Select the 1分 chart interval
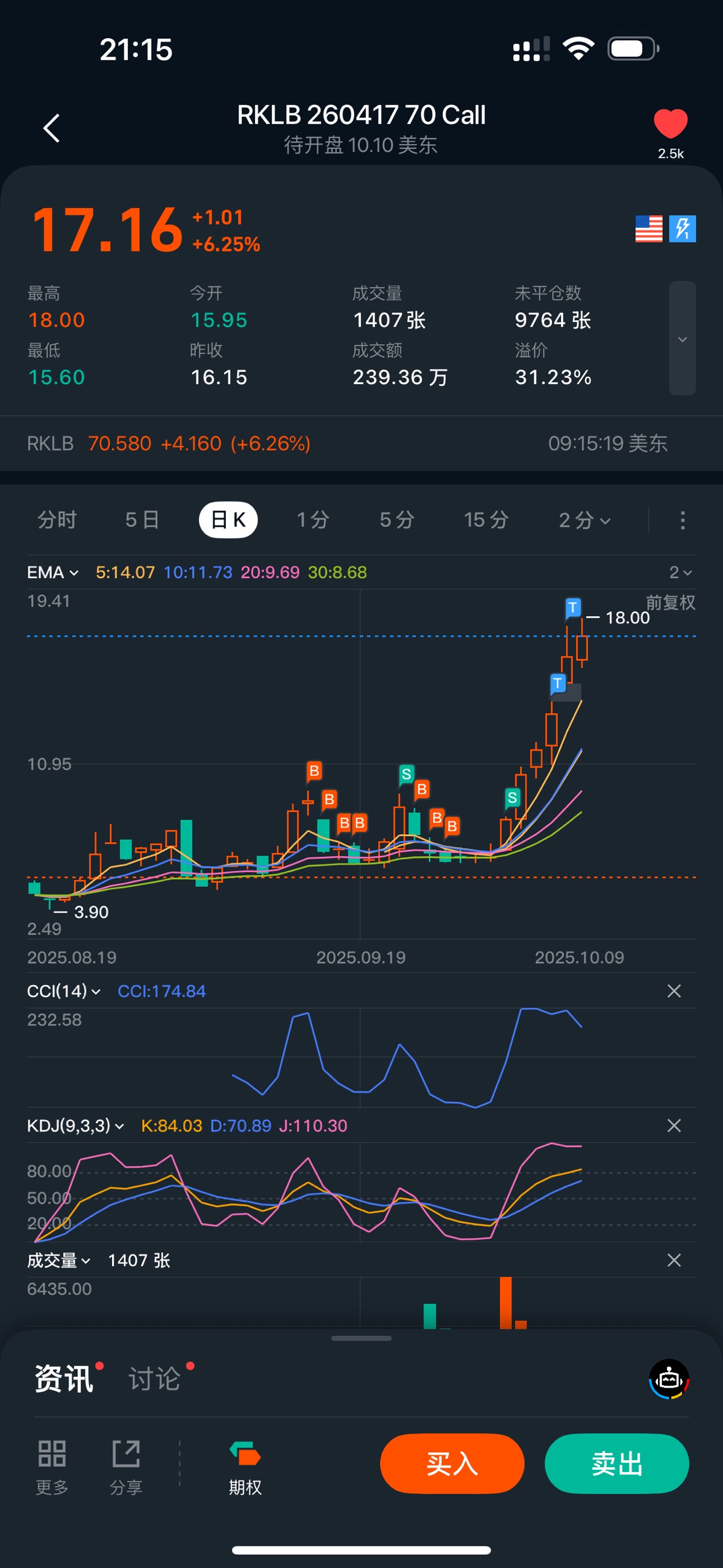 (313, 520)
